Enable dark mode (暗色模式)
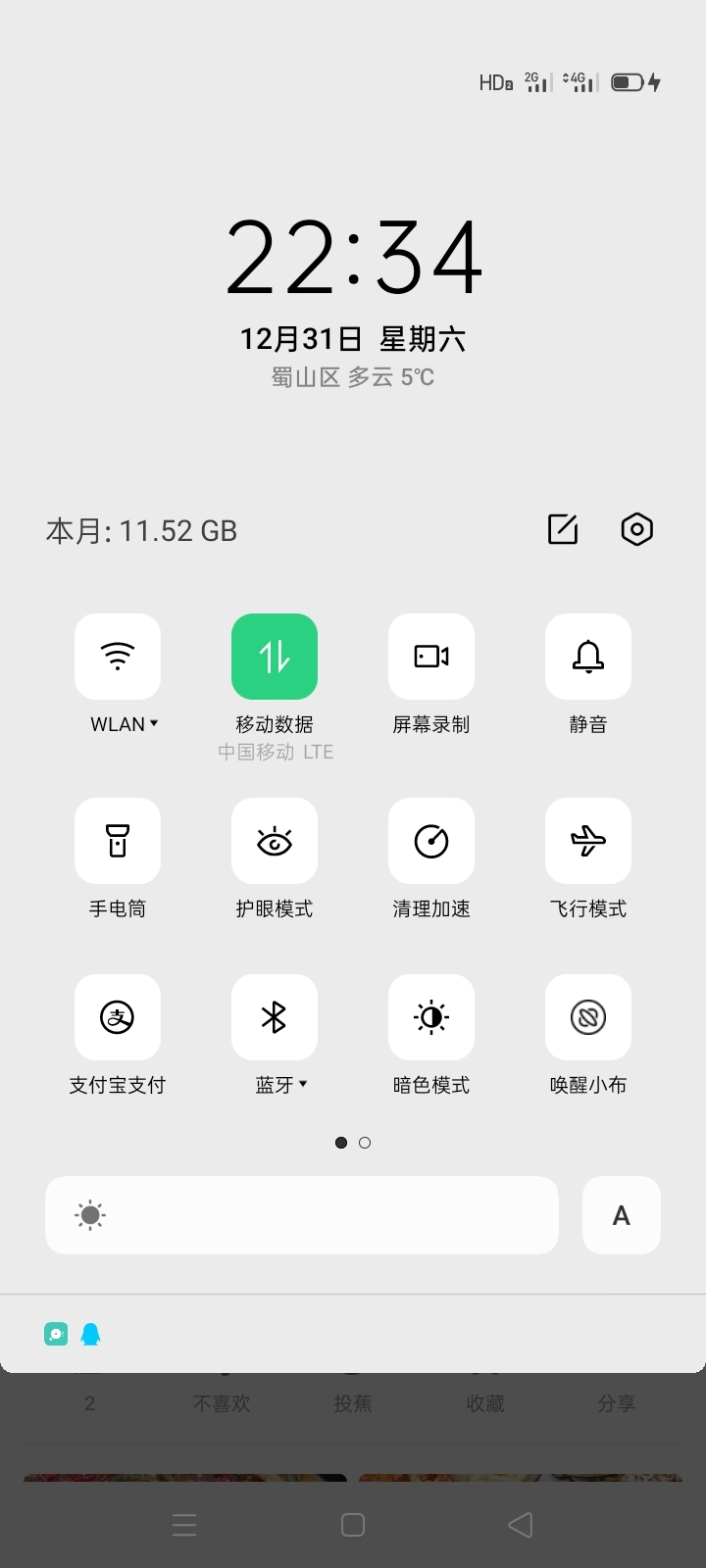Screen dimensions: 706x1568 pos(431,1016)
